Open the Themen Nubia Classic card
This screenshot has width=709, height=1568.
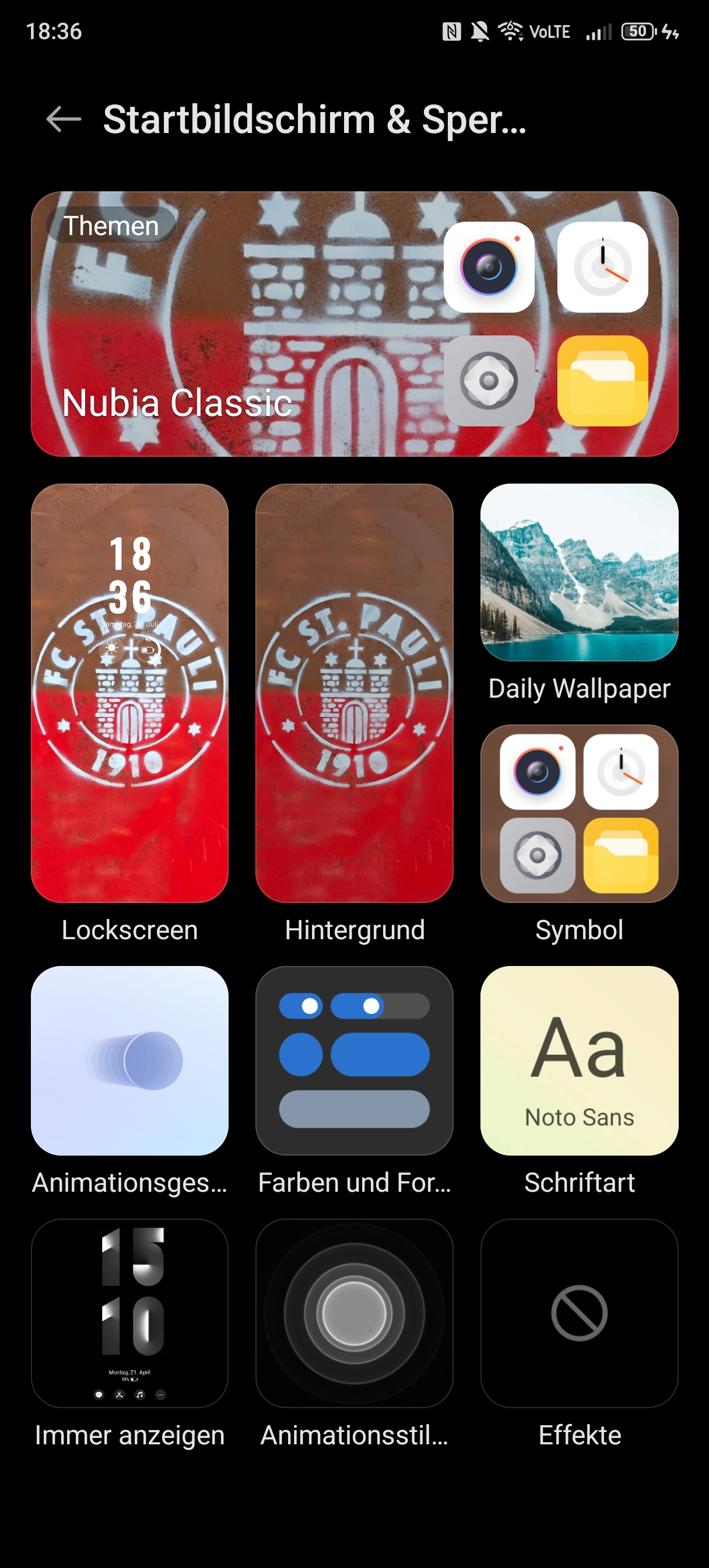[355, 324]
